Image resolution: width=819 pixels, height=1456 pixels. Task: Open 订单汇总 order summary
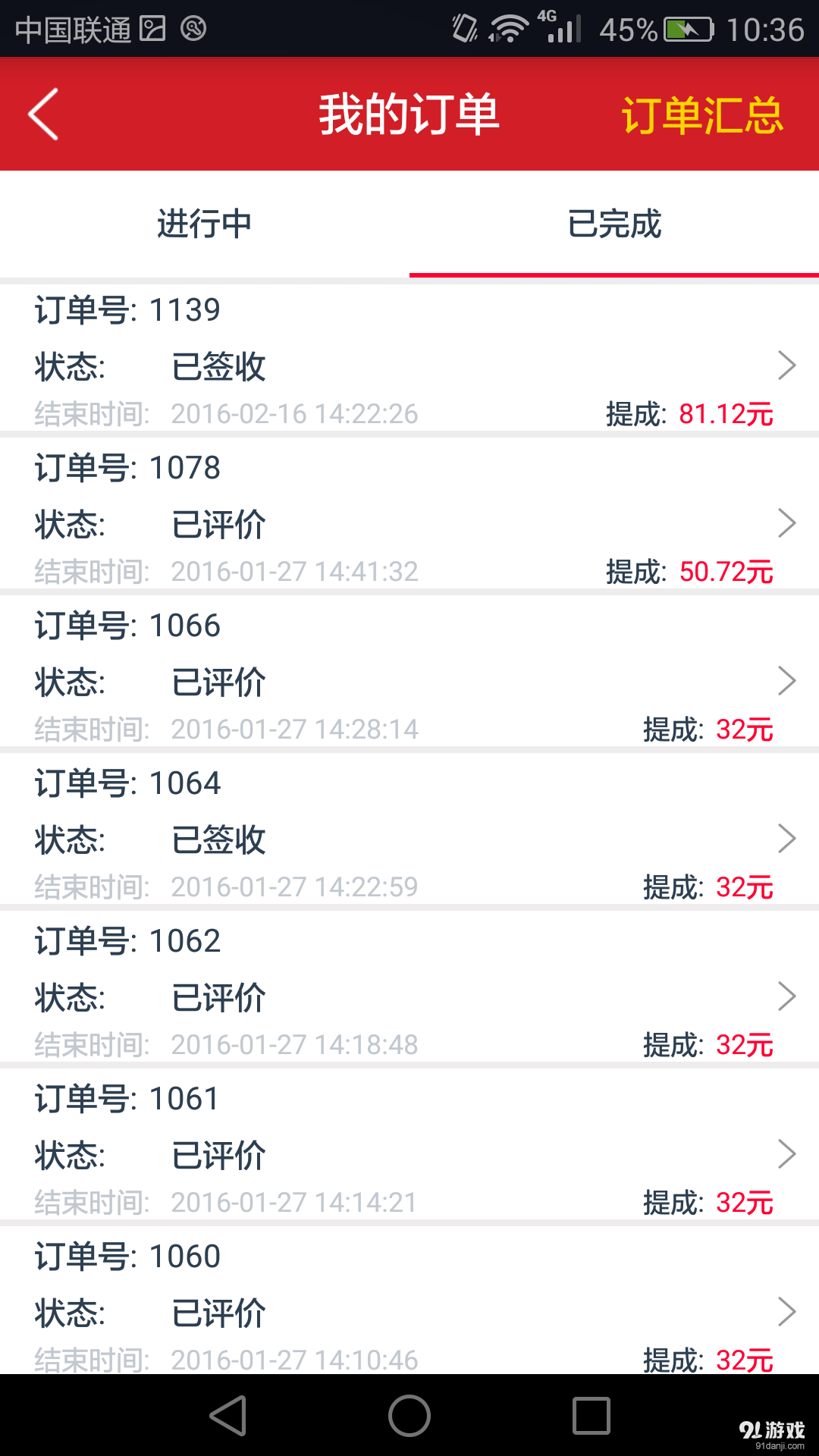704,115
